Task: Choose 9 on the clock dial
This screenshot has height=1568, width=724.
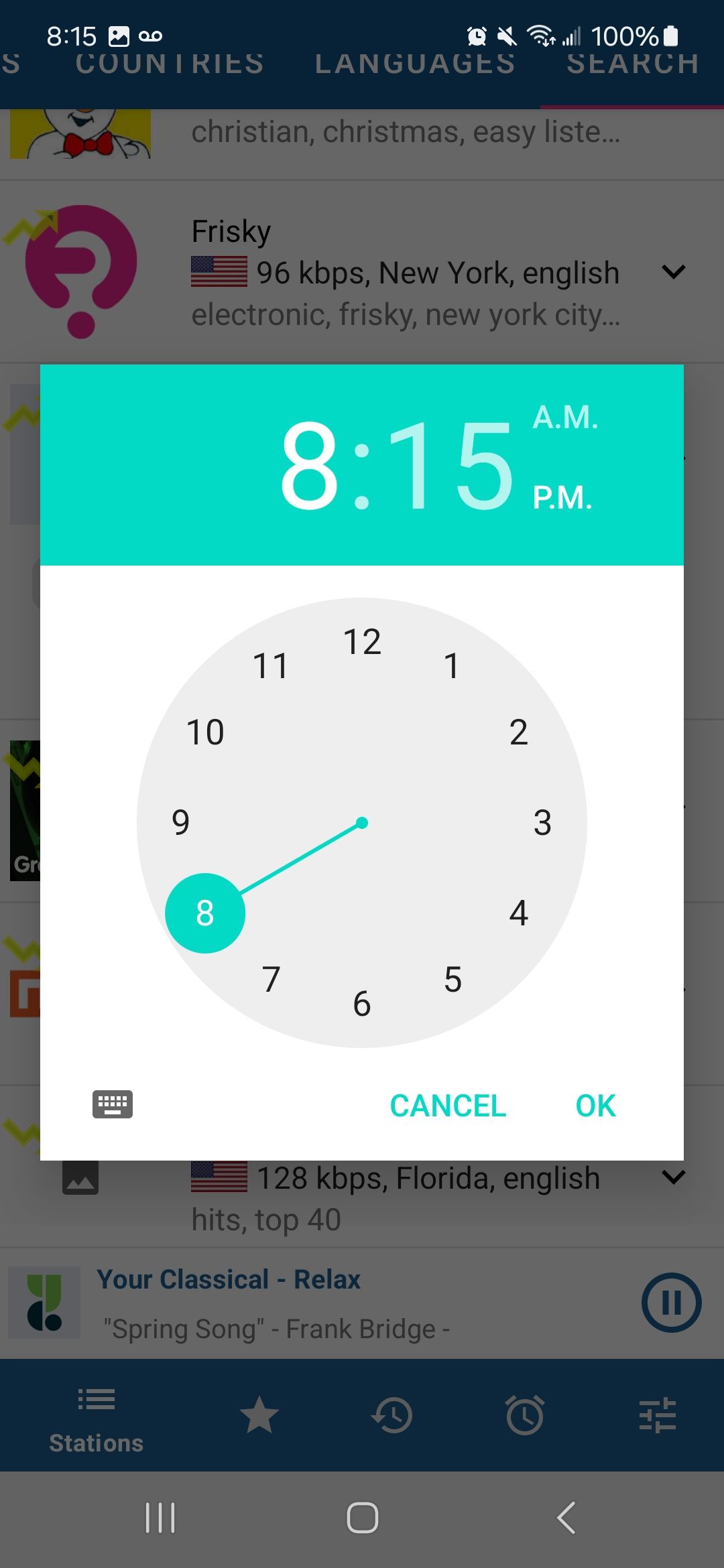Action: (181, 823)
